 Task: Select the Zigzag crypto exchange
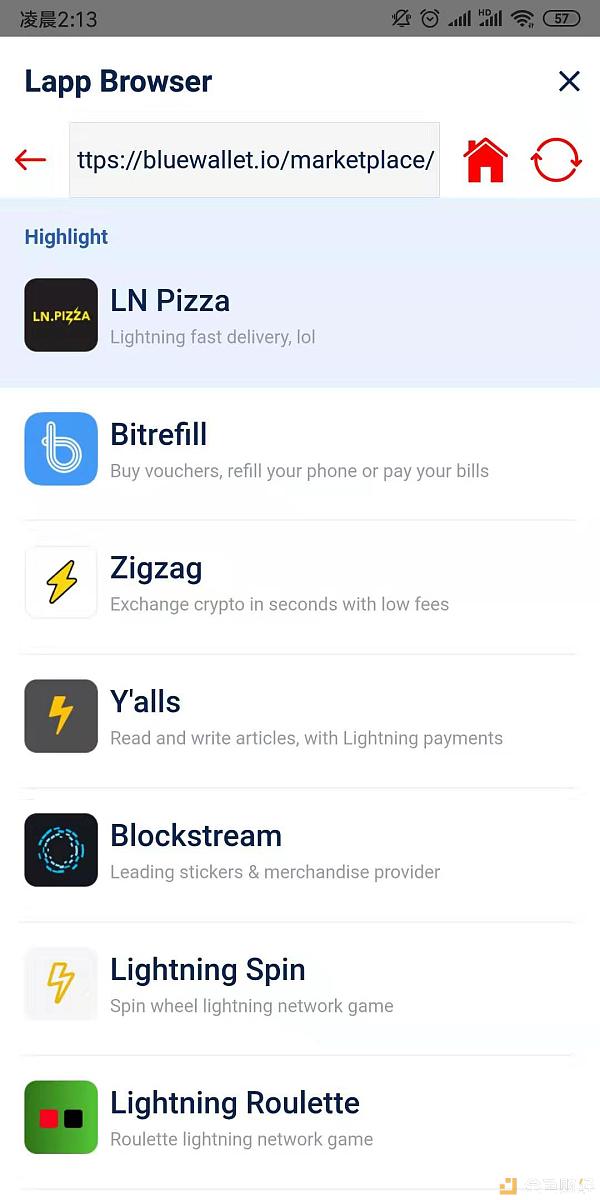pyautogui.click(x=156, y=584)
